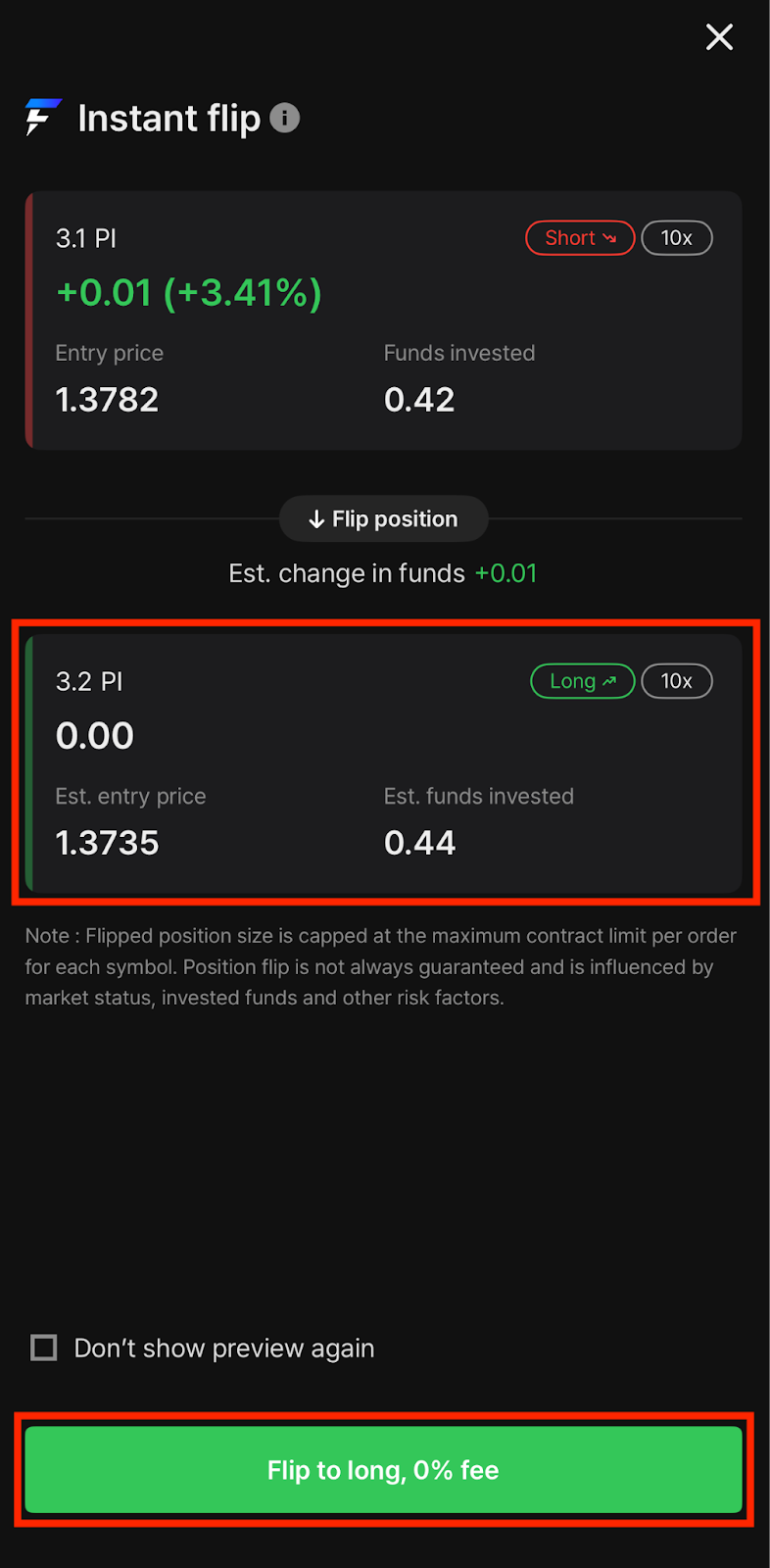Open the Instant flip info icon
The image size is (770, 1568).
[x=284, y=119]
